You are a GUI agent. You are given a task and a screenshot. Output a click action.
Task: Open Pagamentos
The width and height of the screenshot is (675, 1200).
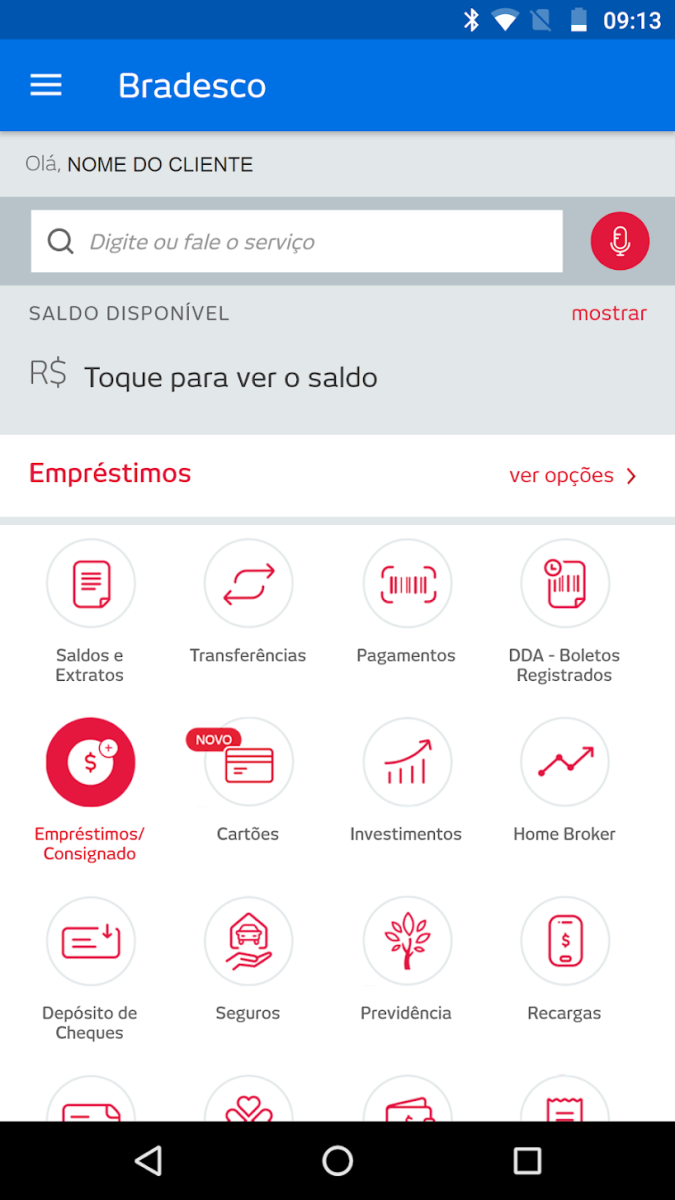tap(406, 584)
